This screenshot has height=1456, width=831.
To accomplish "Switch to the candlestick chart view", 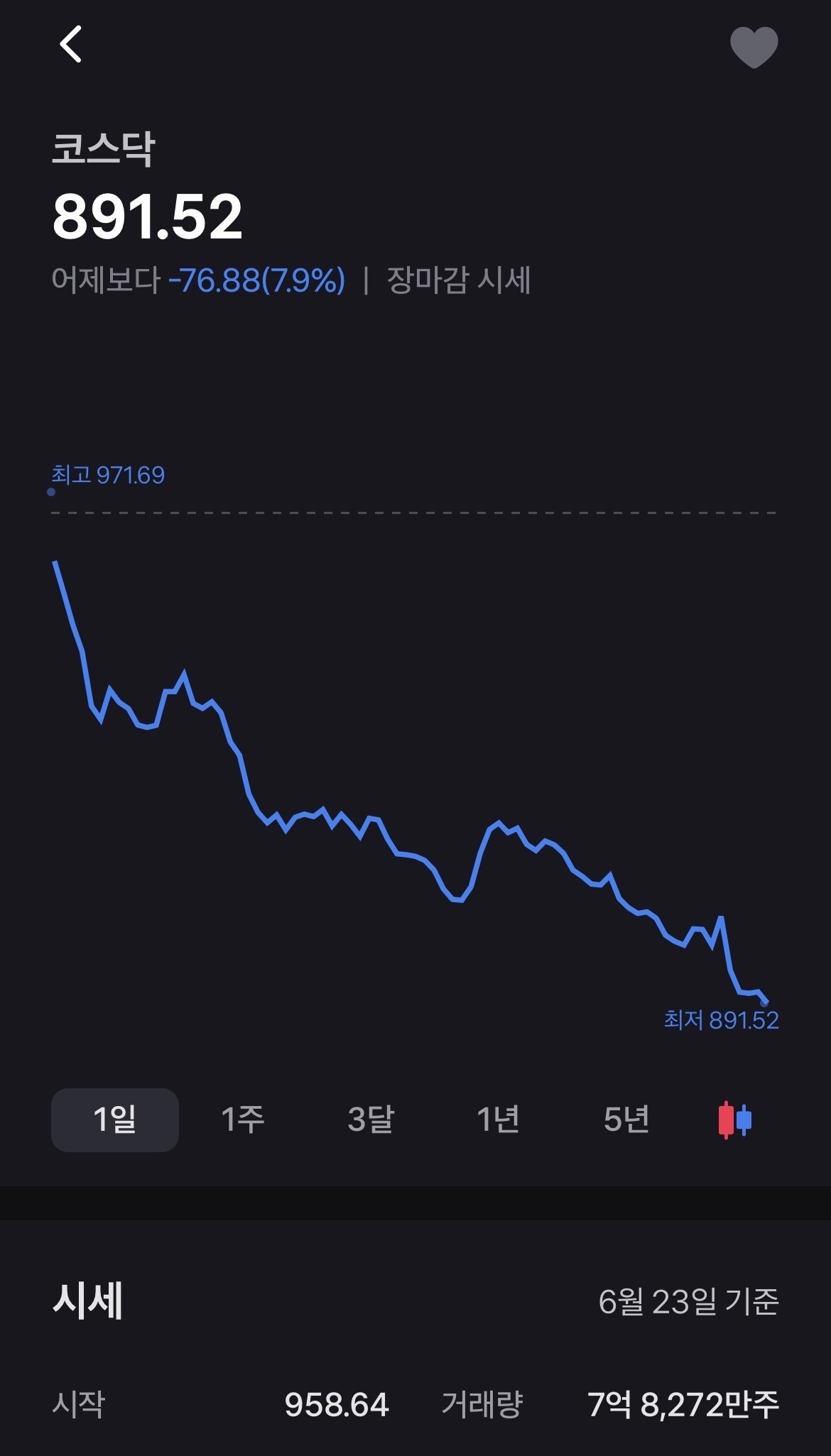I will (x=735, y=1120).
